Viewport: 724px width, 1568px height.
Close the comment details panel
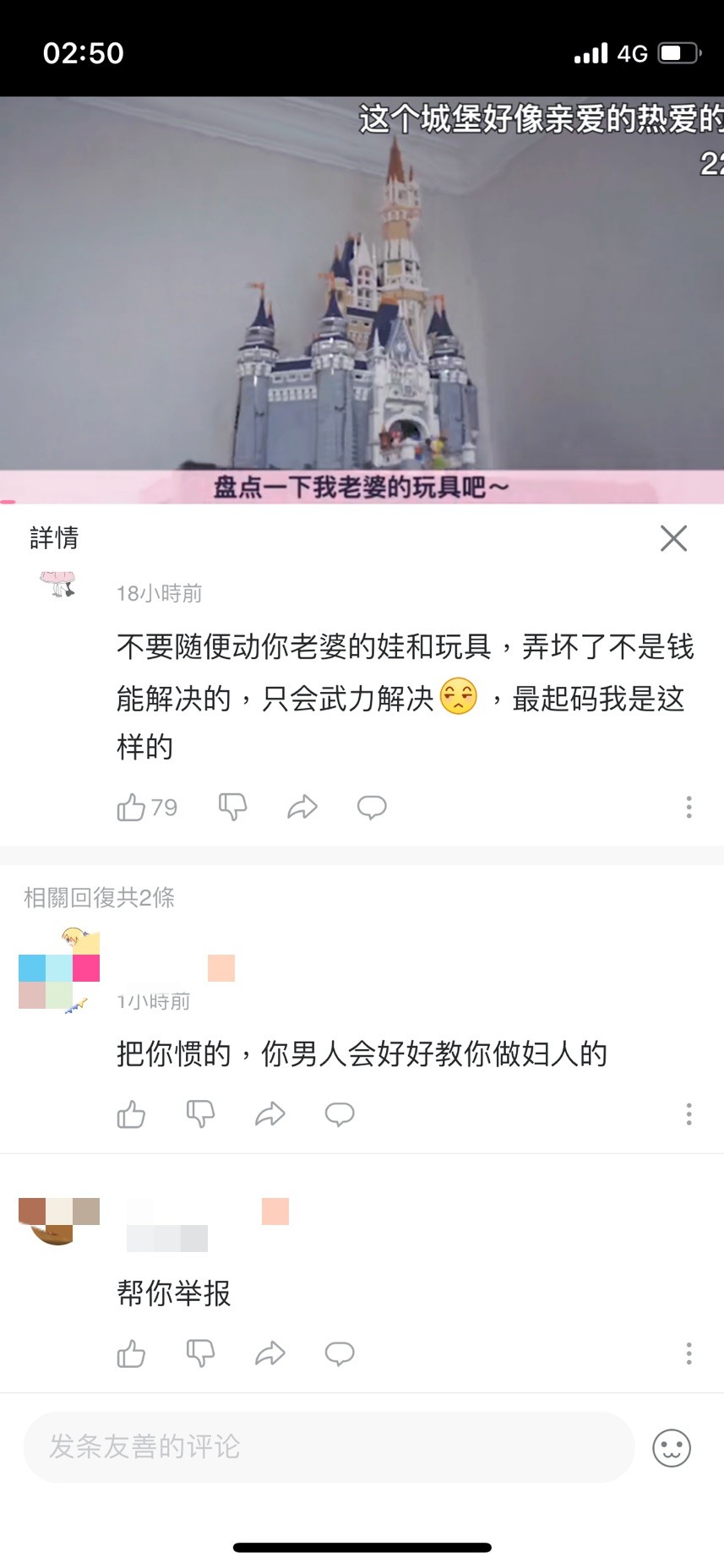[673, 538]
